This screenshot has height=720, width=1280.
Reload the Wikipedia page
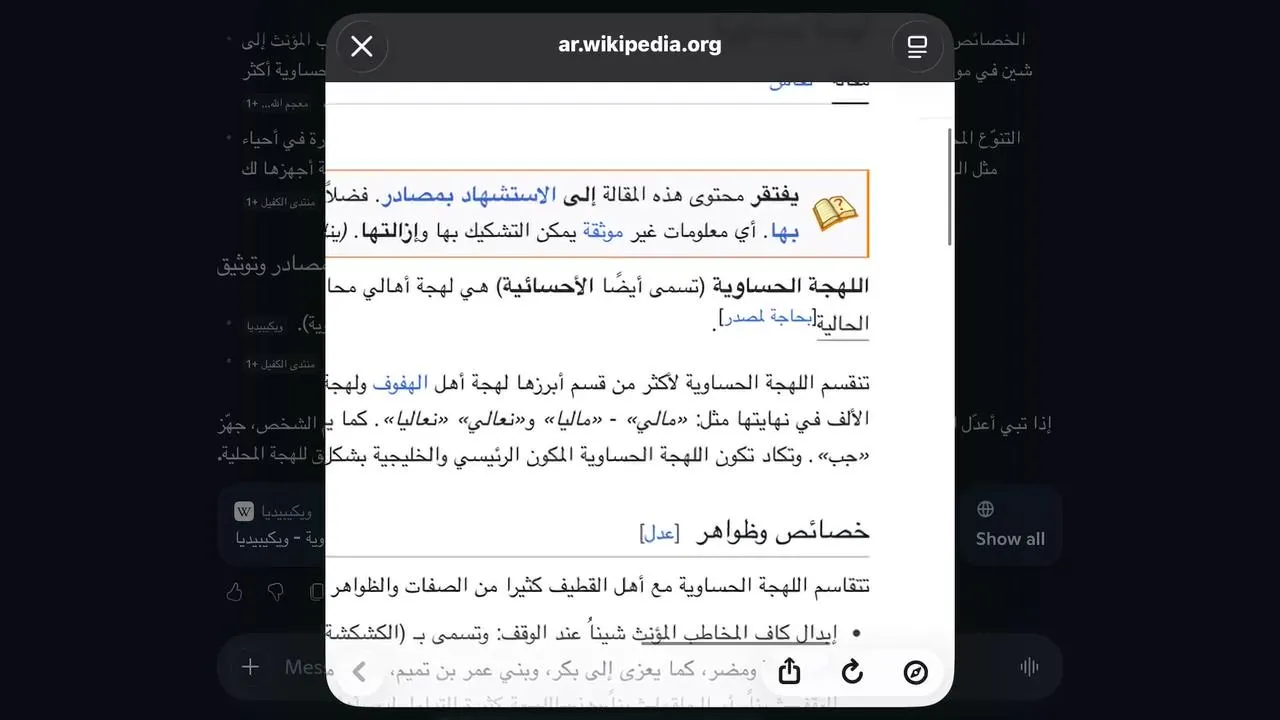852,671
